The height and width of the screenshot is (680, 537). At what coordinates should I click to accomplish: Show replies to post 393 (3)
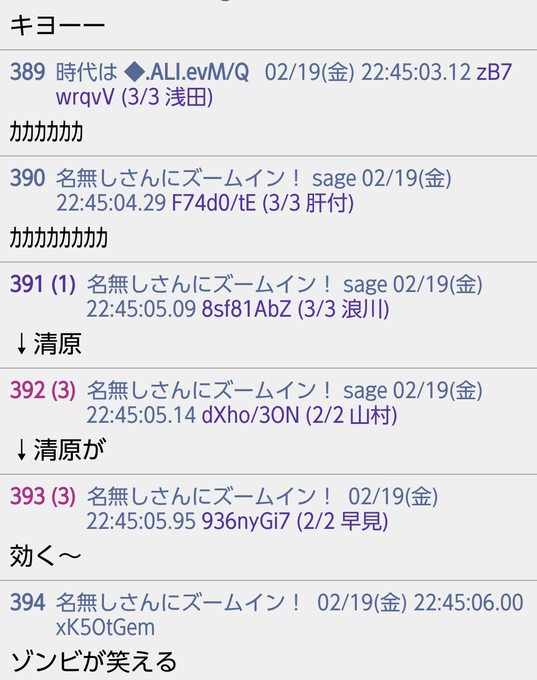(43, 497)
